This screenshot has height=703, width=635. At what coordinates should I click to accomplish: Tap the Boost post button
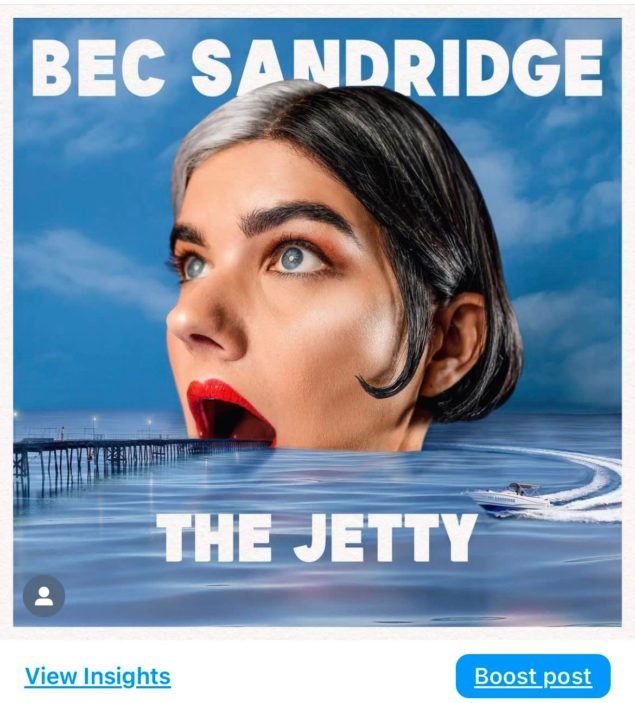click(532, 676)
